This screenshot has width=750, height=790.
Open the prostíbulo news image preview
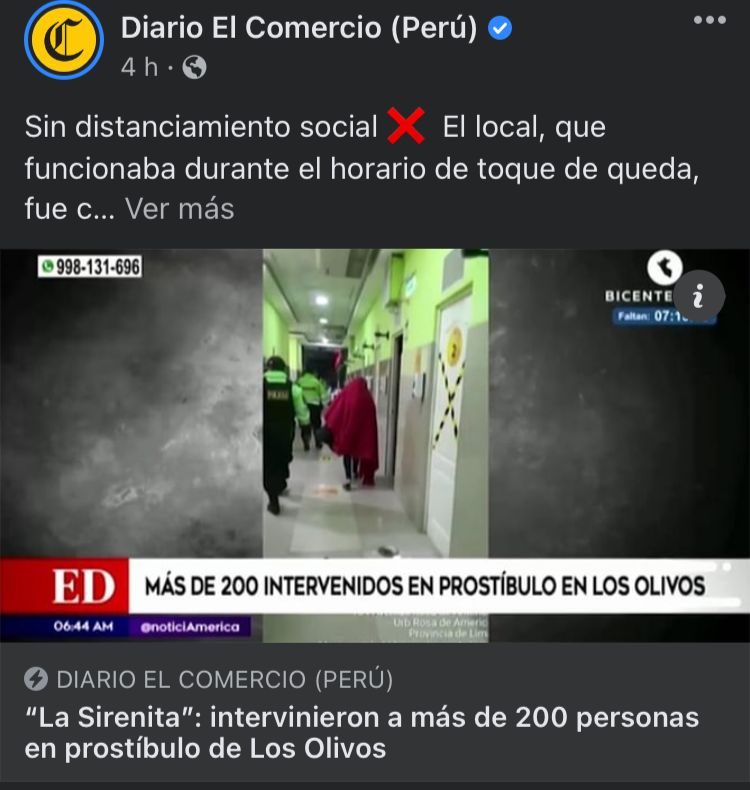pos(375,445)
